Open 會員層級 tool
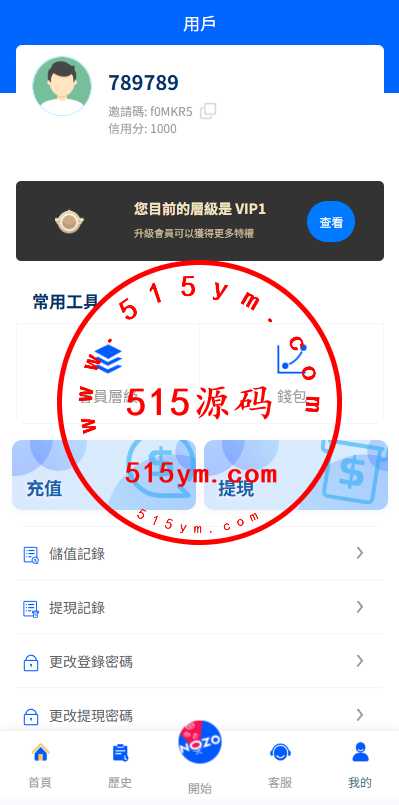 click(x=108, y=373)
